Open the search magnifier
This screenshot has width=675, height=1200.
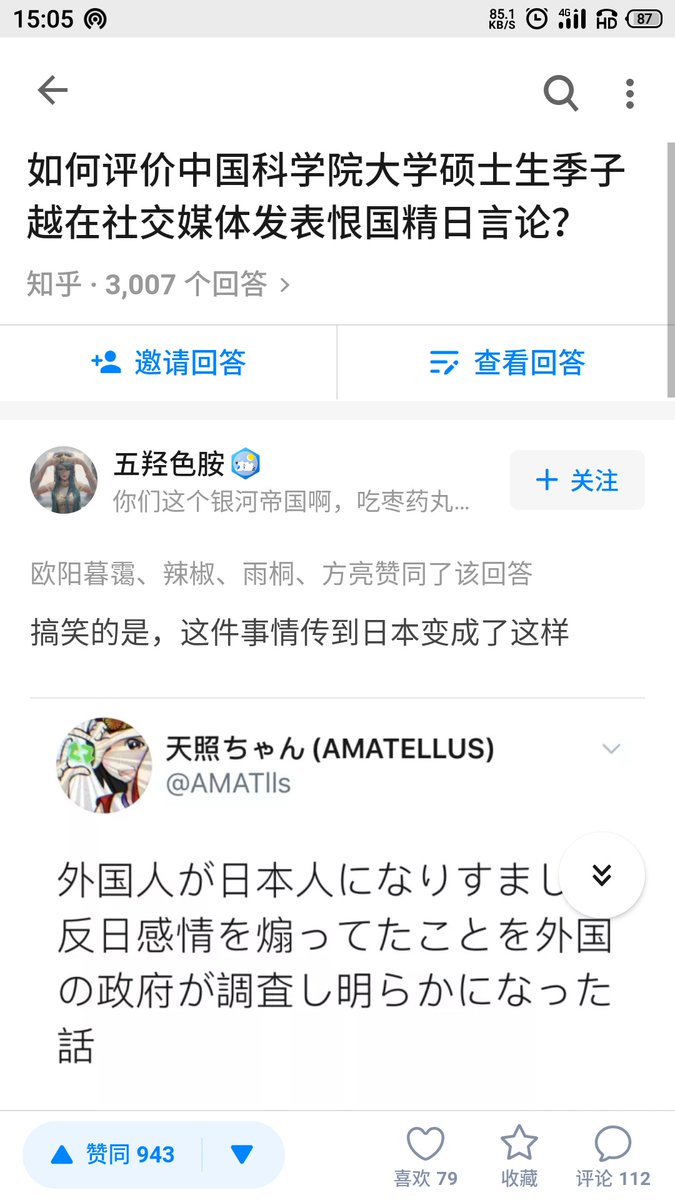560,93
